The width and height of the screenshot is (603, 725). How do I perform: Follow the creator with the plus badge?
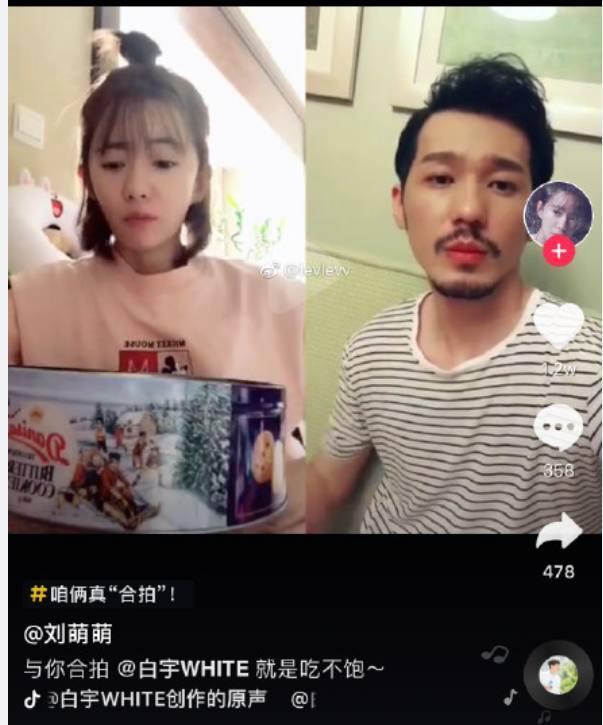[558, 251]
